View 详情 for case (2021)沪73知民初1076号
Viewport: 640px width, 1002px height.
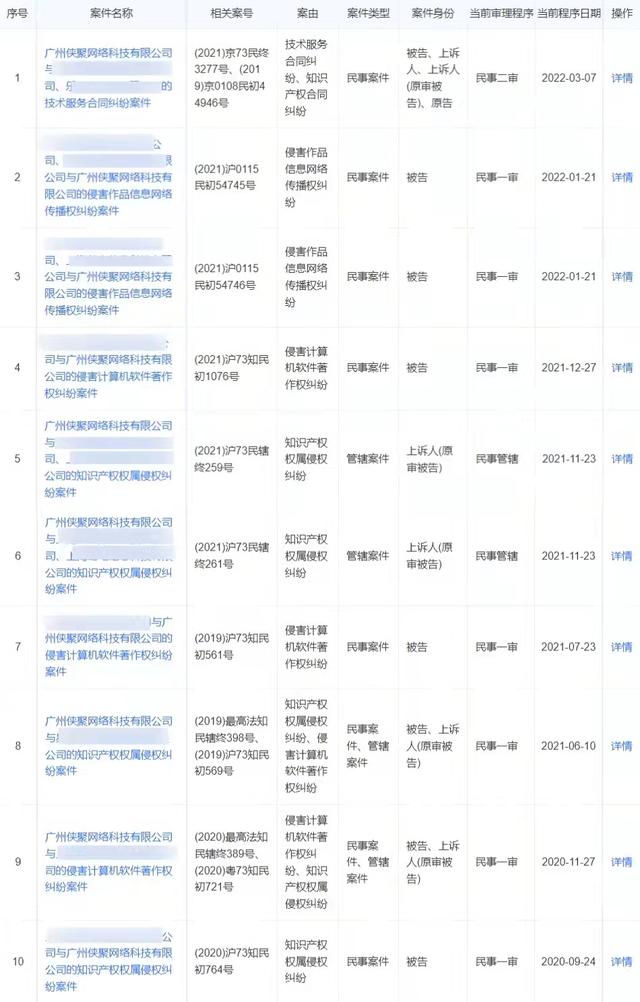pyautogui.click(x=621, y=368)
